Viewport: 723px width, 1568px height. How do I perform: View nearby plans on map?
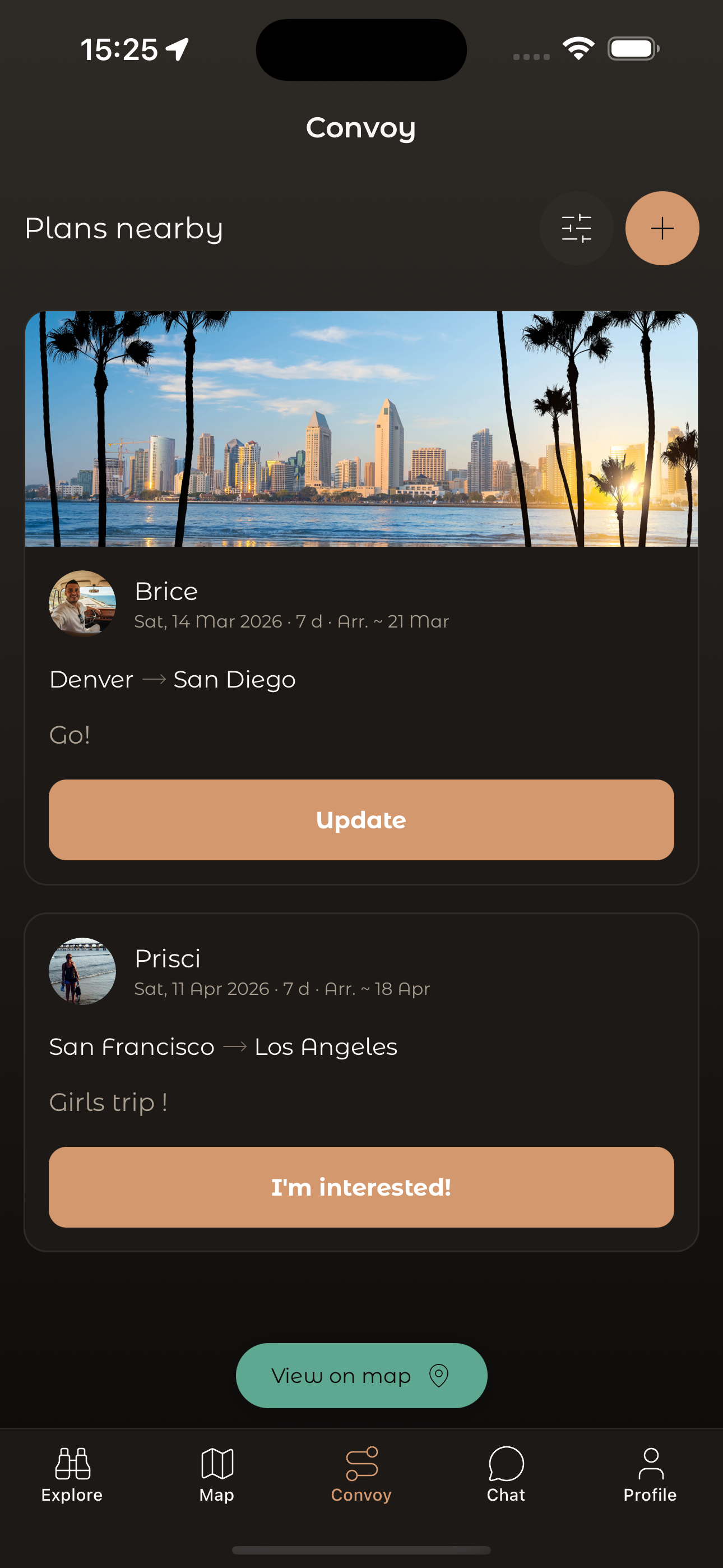coord(361,1375)
